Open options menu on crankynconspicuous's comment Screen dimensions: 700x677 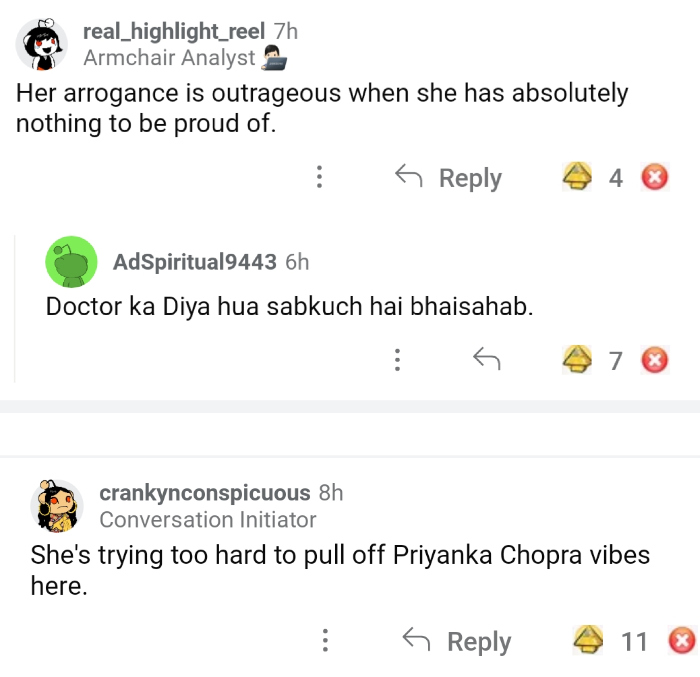(326, 641)
